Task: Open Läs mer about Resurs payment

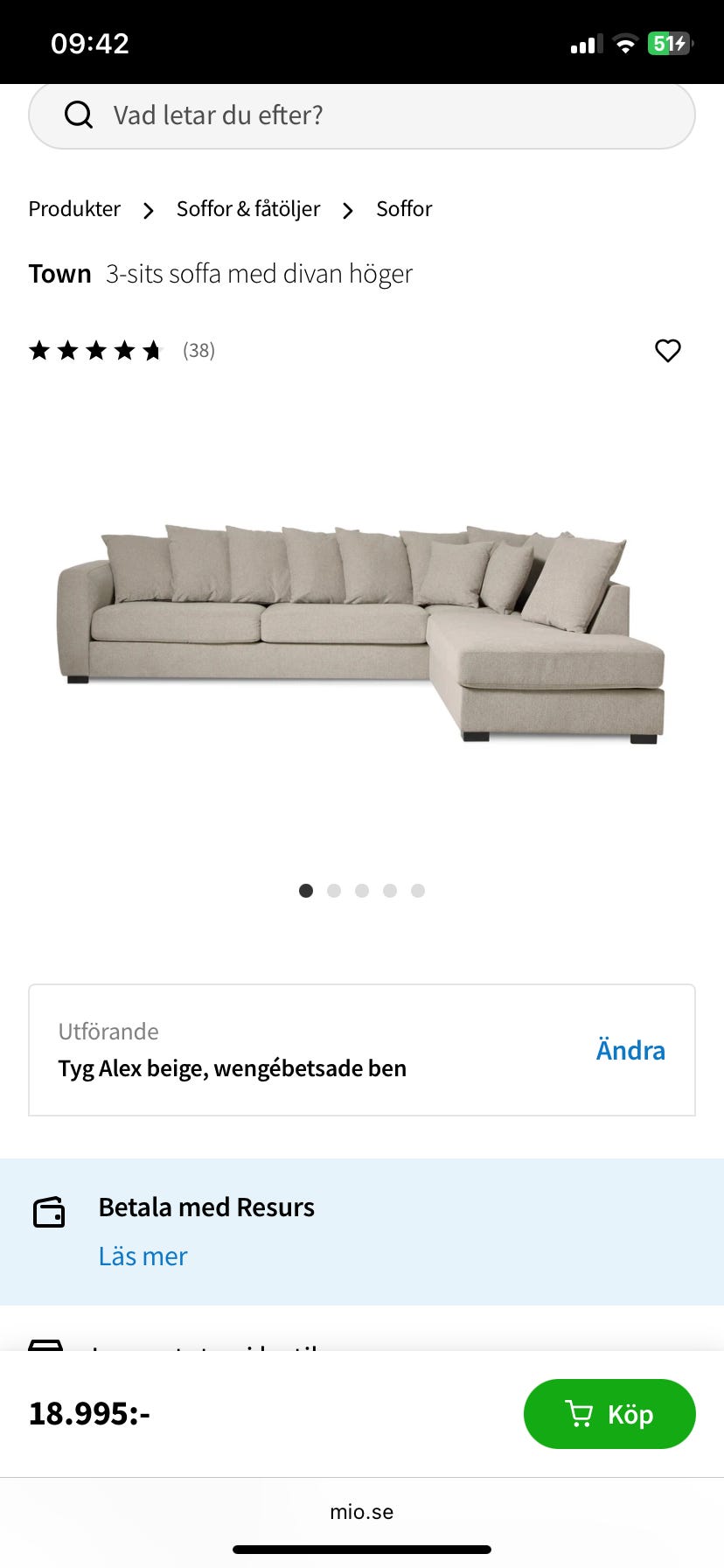Action: point(143,1256)
